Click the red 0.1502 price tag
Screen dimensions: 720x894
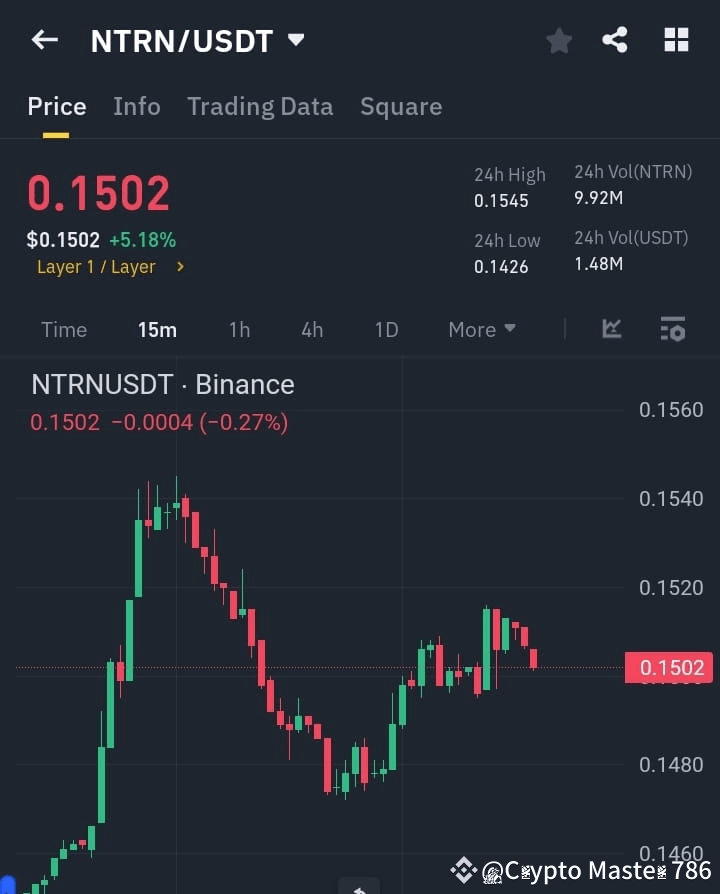[x=668, y=667]
